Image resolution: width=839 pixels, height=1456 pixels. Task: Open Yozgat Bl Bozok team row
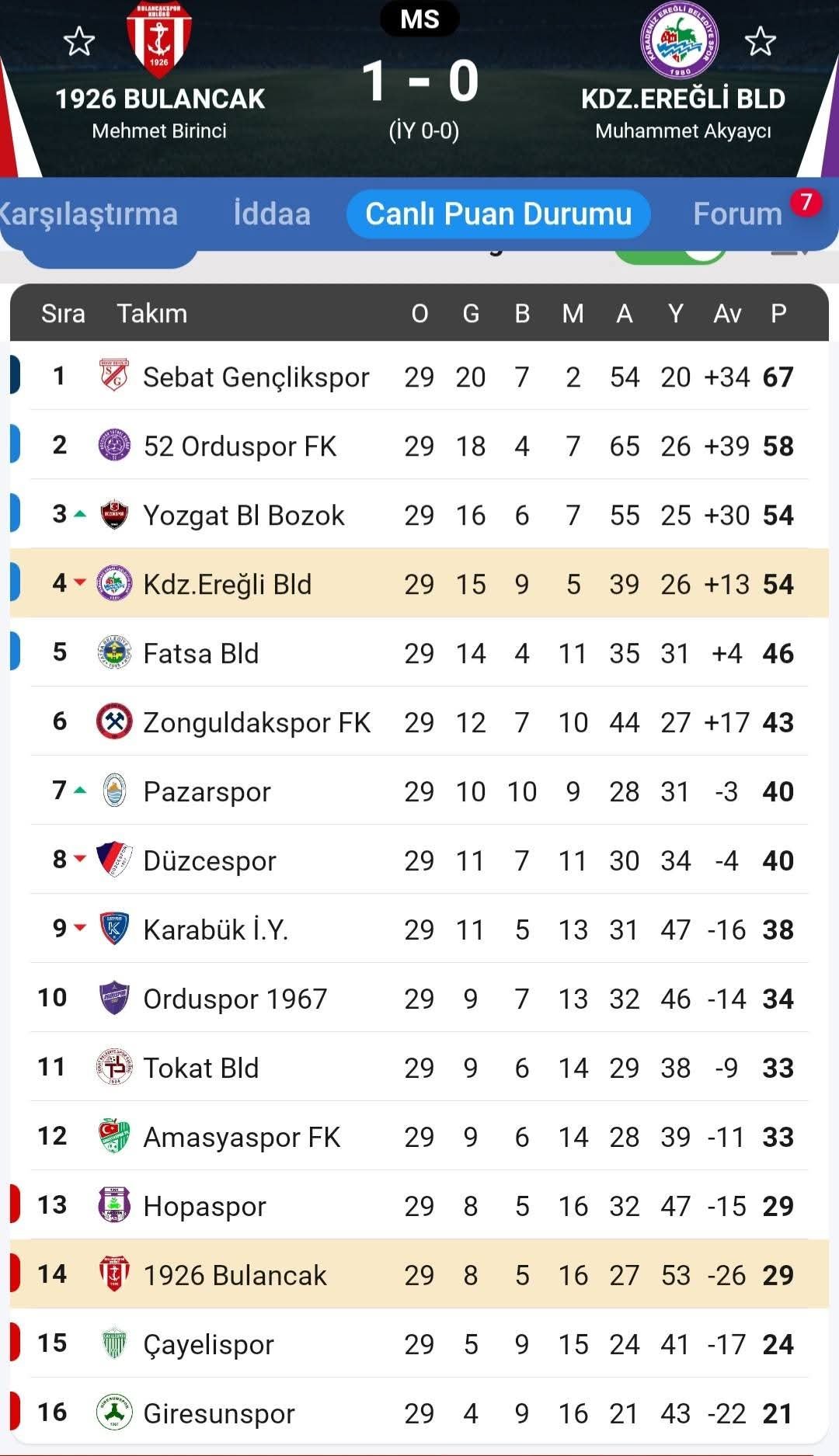pyautogui.click(x=243, y=516)
